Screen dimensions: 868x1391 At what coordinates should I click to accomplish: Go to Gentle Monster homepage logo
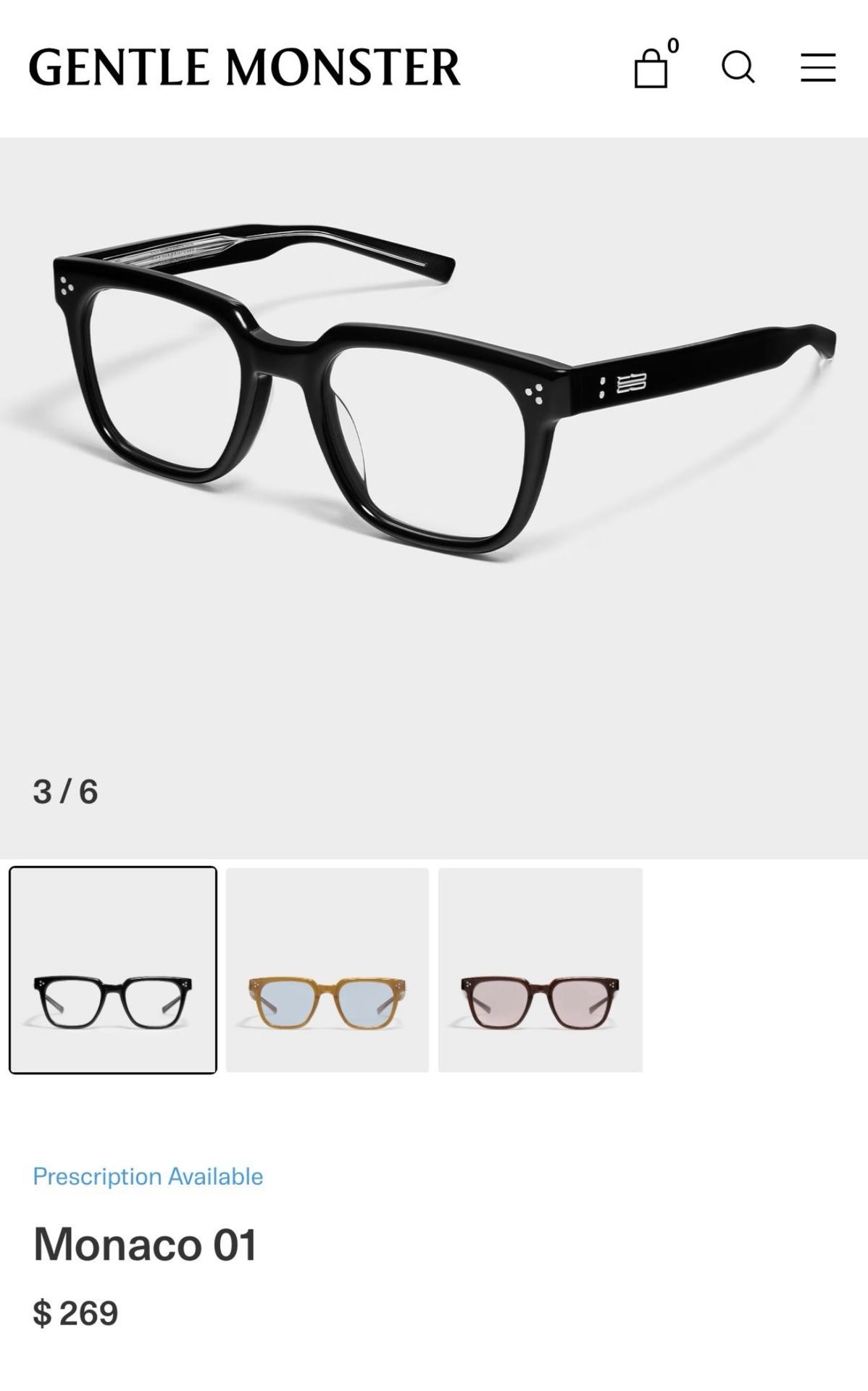tap(245, 67)
